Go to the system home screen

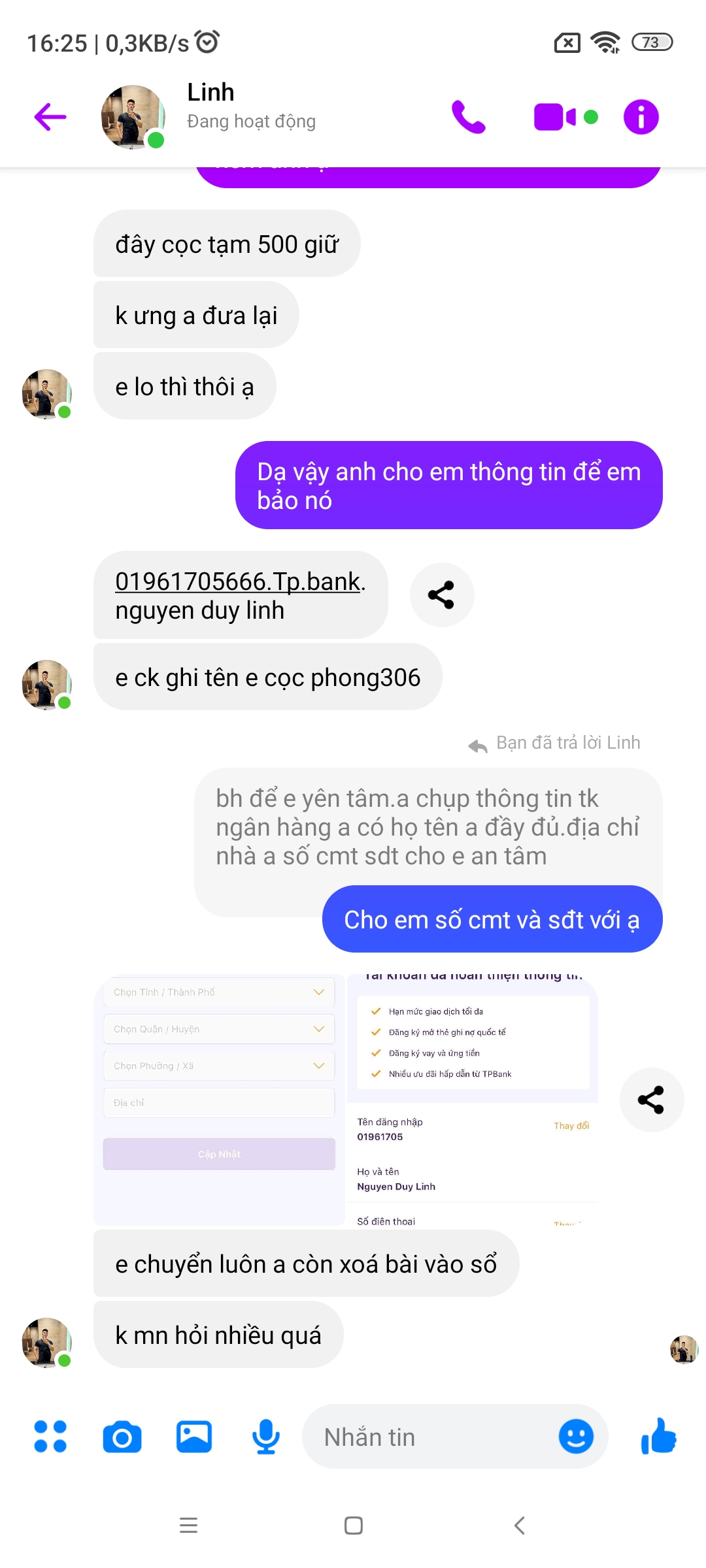click(x=354, y=1526)
